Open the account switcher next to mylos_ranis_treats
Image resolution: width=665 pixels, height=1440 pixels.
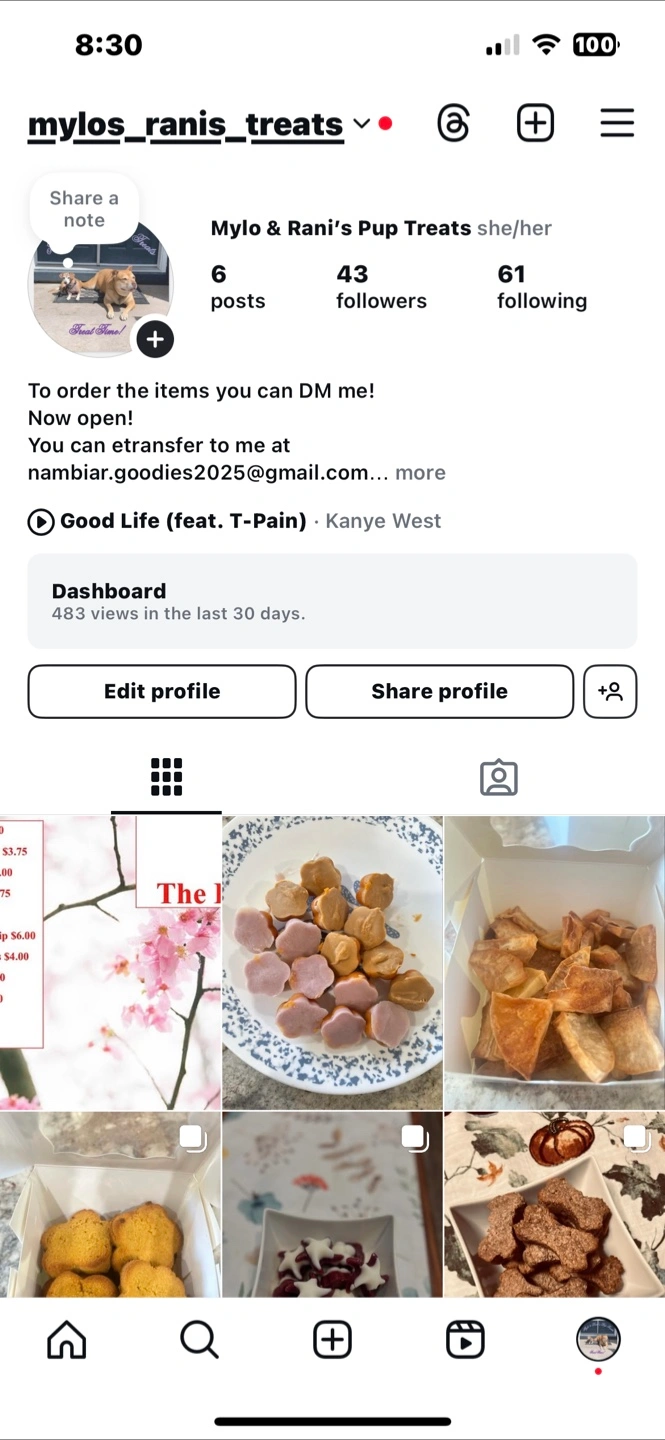[361, 123]
